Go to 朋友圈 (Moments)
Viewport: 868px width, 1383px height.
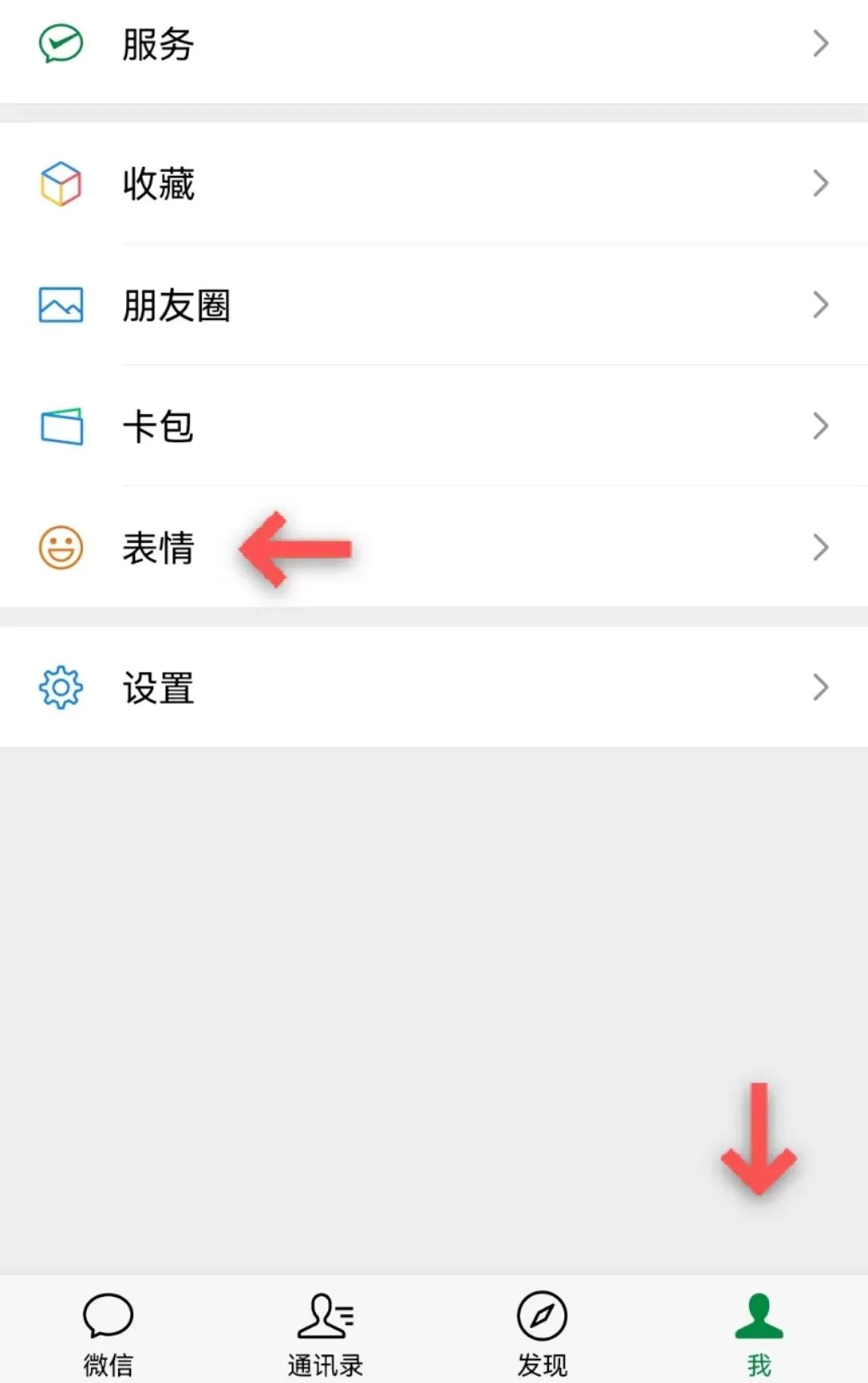[x=434, y=305]
